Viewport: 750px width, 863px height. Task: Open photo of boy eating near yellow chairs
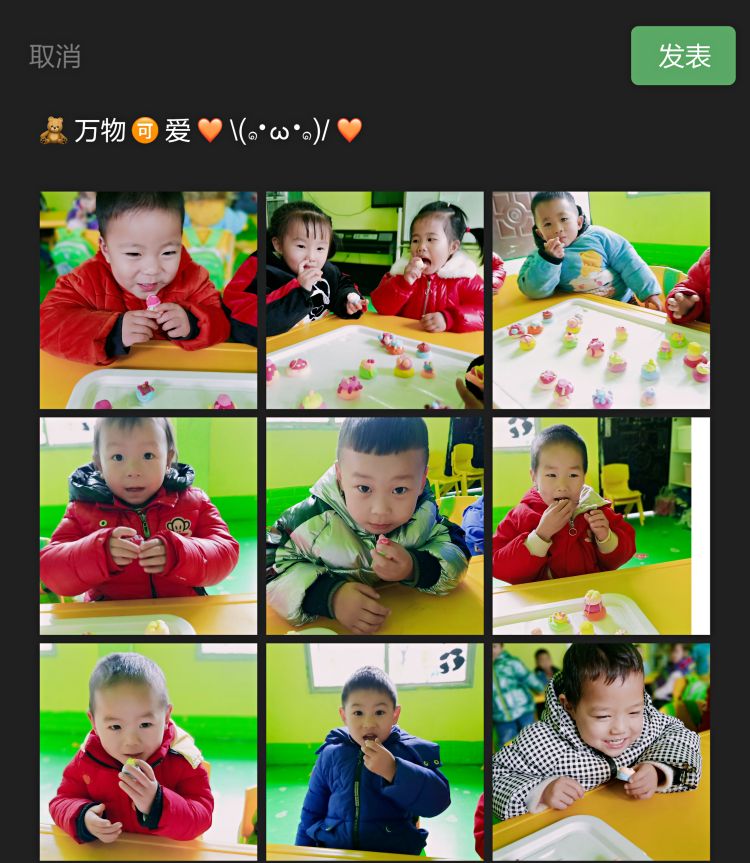pyautogui.click(x=601, y=526)
